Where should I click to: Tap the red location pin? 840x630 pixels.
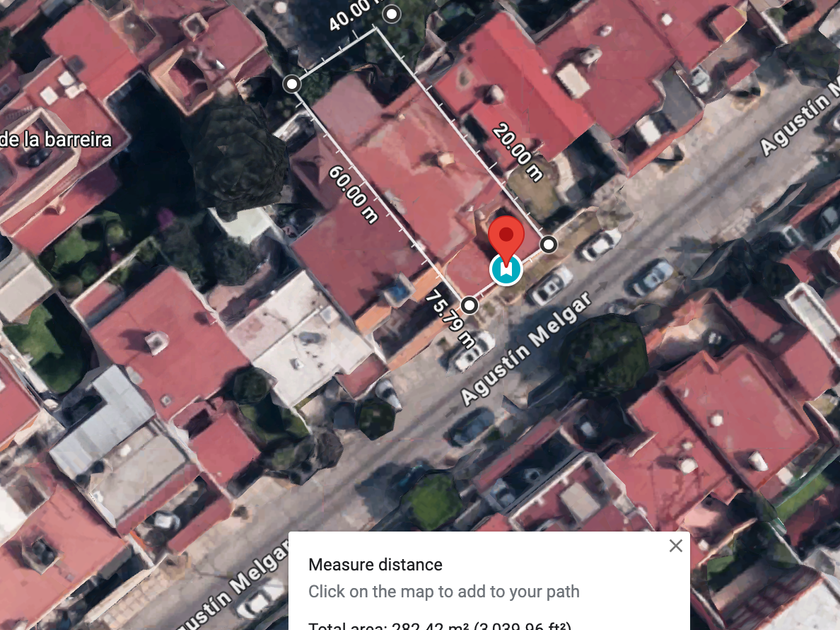[x=507, y=236]
